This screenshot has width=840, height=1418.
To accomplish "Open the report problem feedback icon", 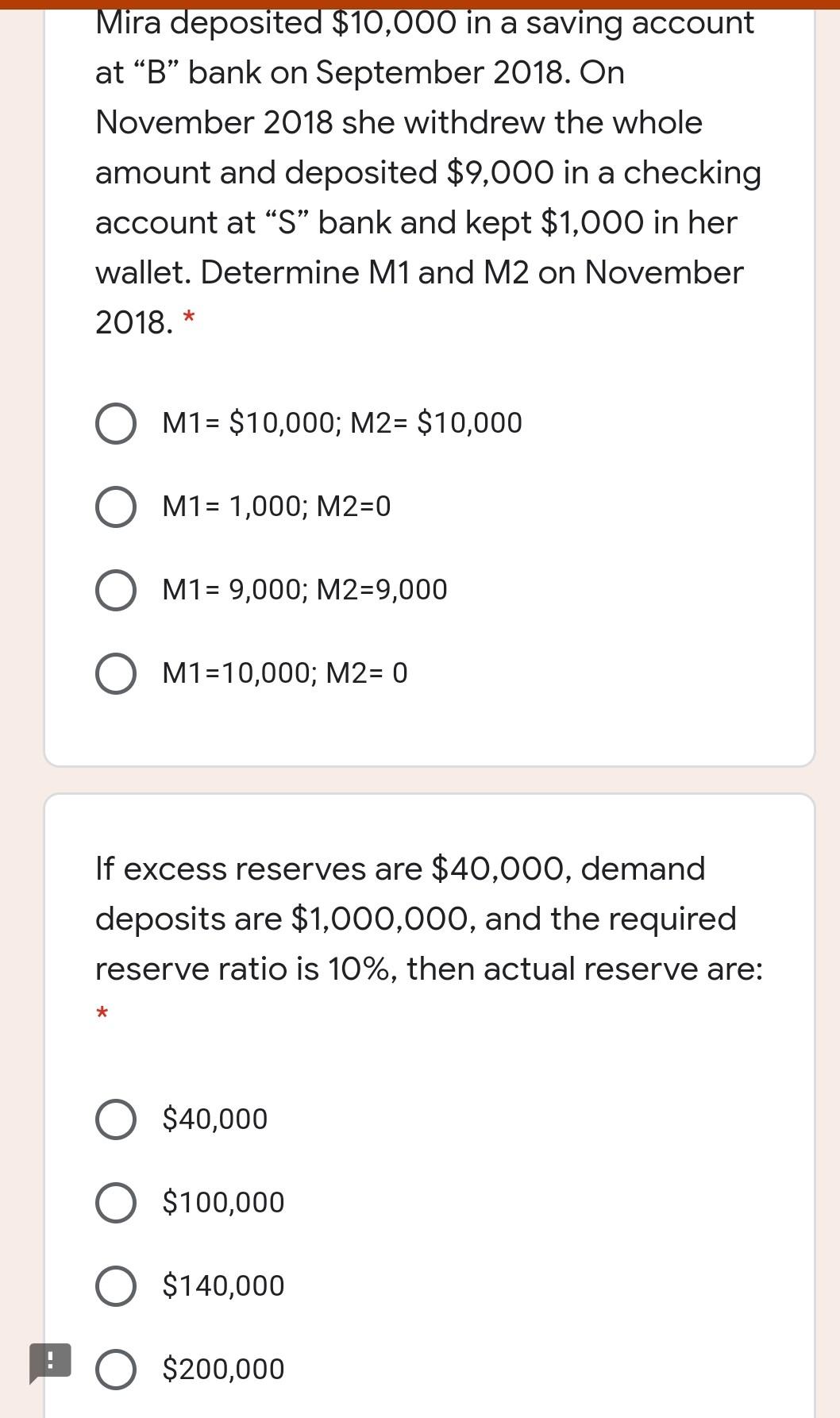I will [50, 1362].
